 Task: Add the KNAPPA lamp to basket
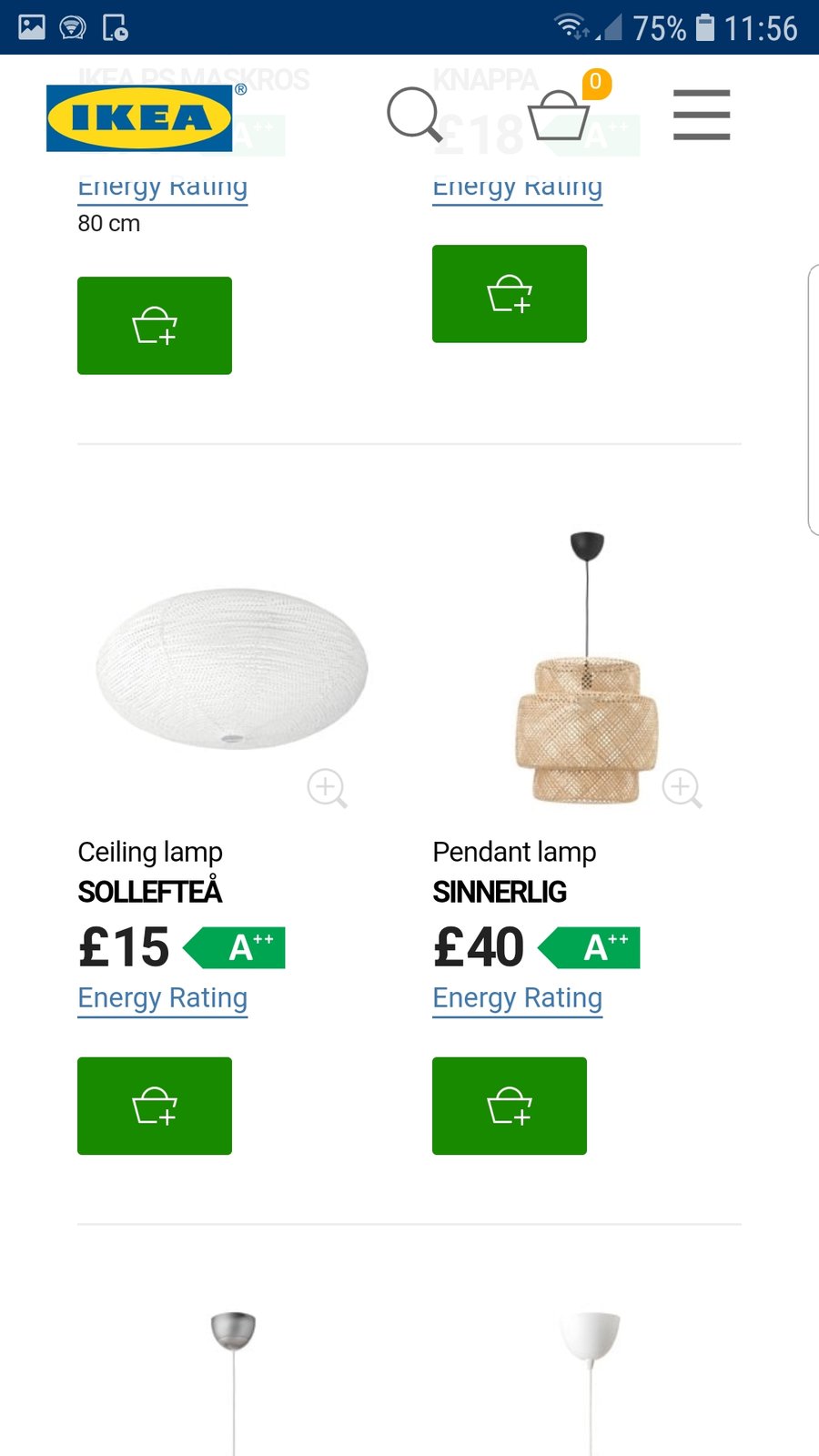(x=510, y=294)
